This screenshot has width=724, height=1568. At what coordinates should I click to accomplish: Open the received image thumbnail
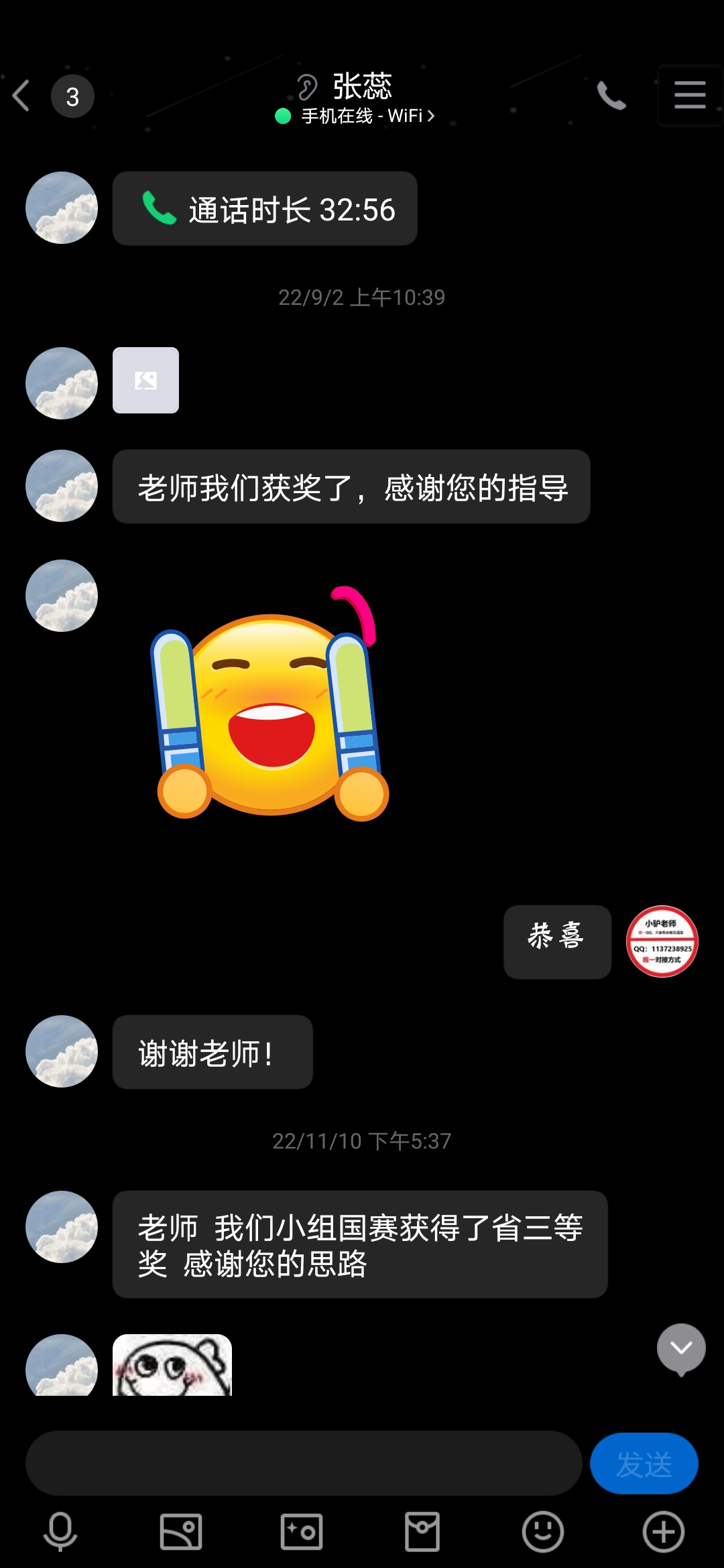(x=145, y=380)
